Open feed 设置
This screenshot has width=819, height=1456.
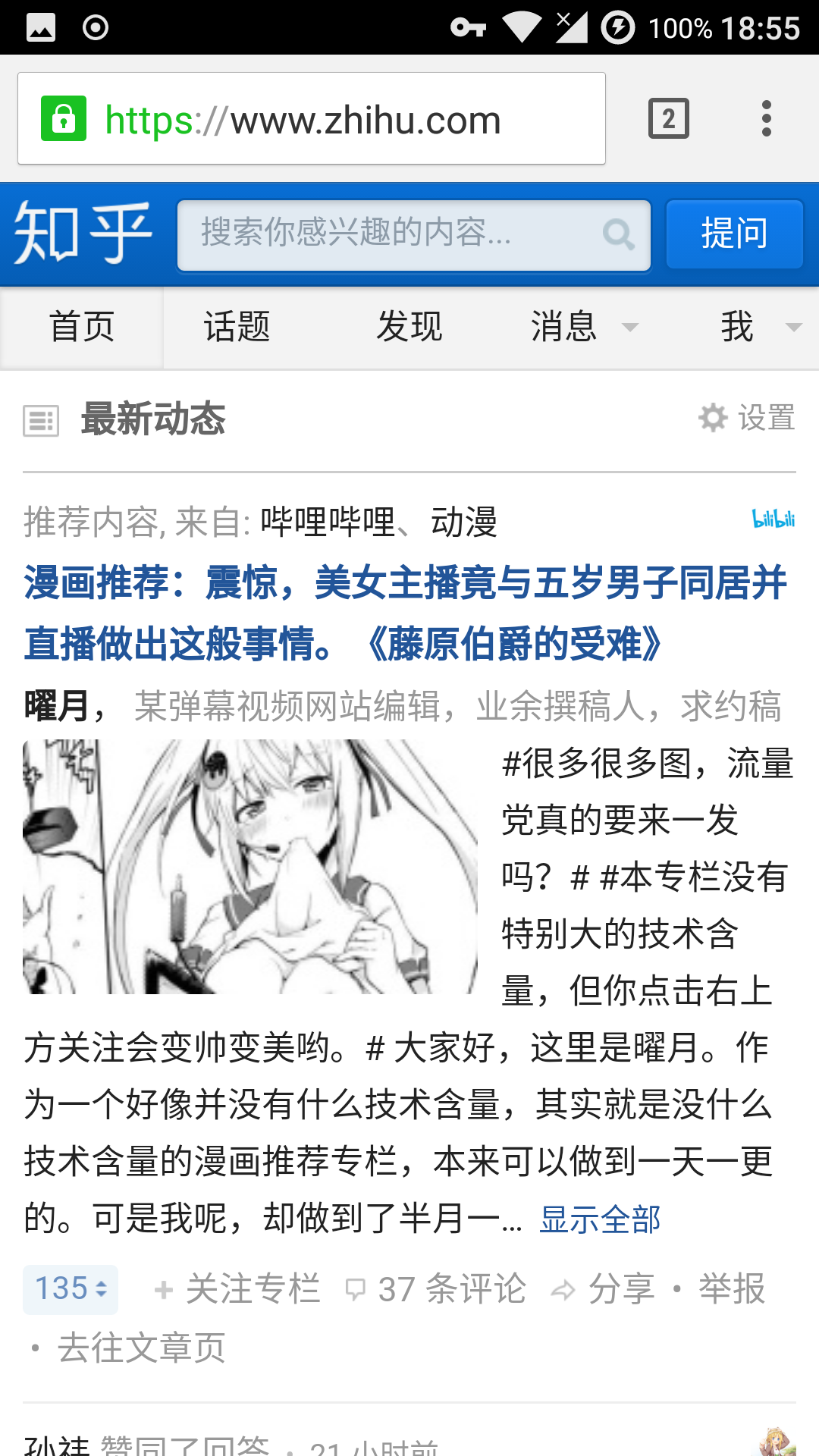tap(747, 418)
